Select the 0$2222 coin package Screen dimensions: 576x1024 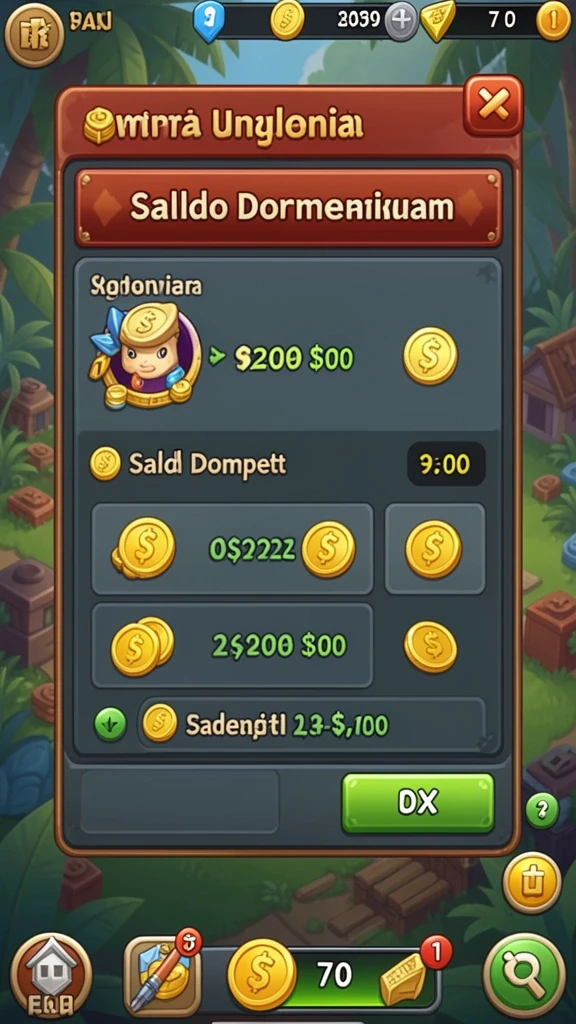pos(232,549)
